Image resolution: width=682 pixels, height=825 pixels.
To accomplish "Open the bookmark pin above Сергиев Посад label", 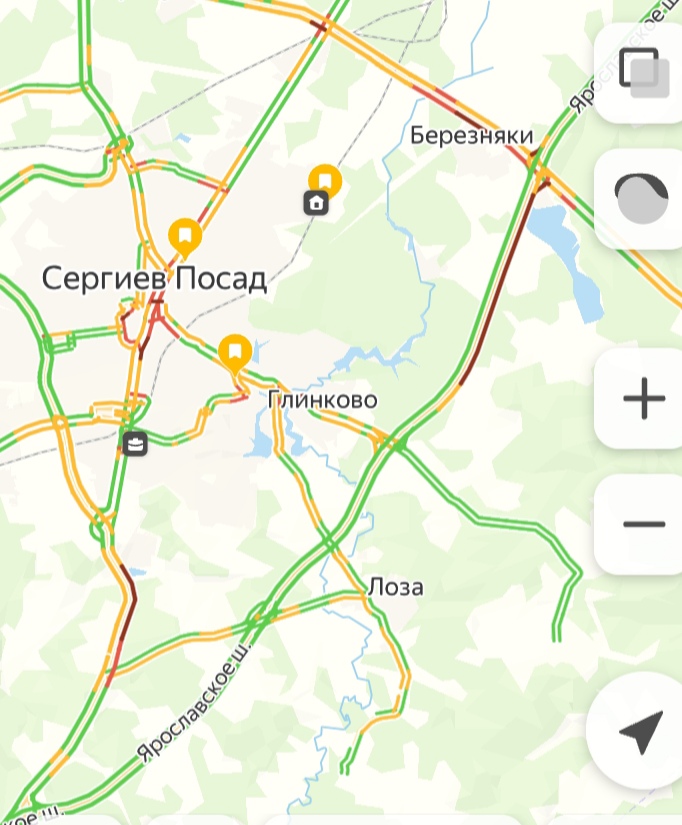I will click(185, 237).
